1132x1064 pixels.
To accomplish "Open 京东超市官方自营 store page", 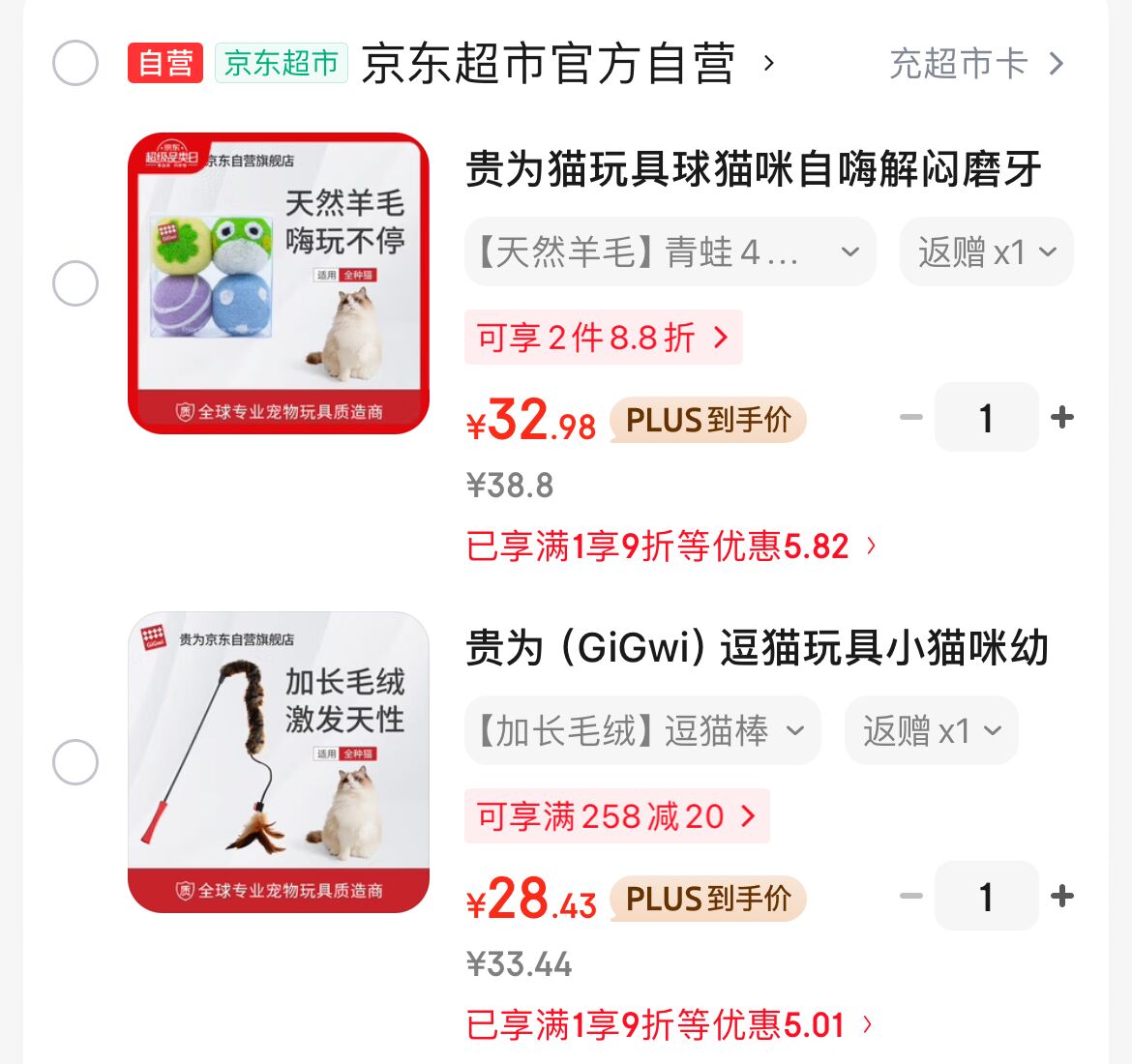I will pyautogui.click(x=548, y=64).
